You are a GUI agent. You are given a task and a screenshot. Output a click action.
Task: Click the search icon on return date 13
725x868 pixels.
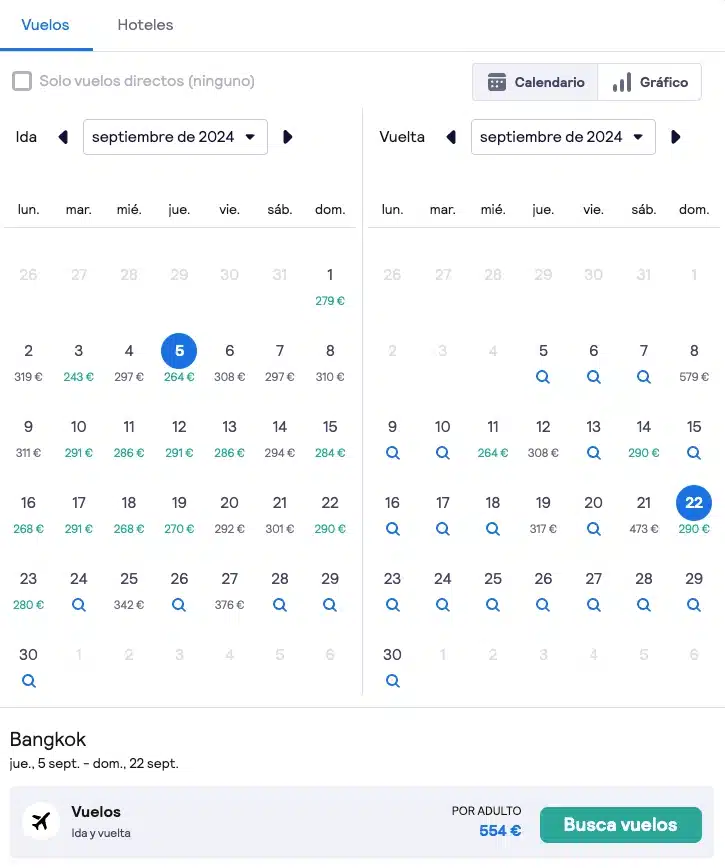tap(593, 453)
